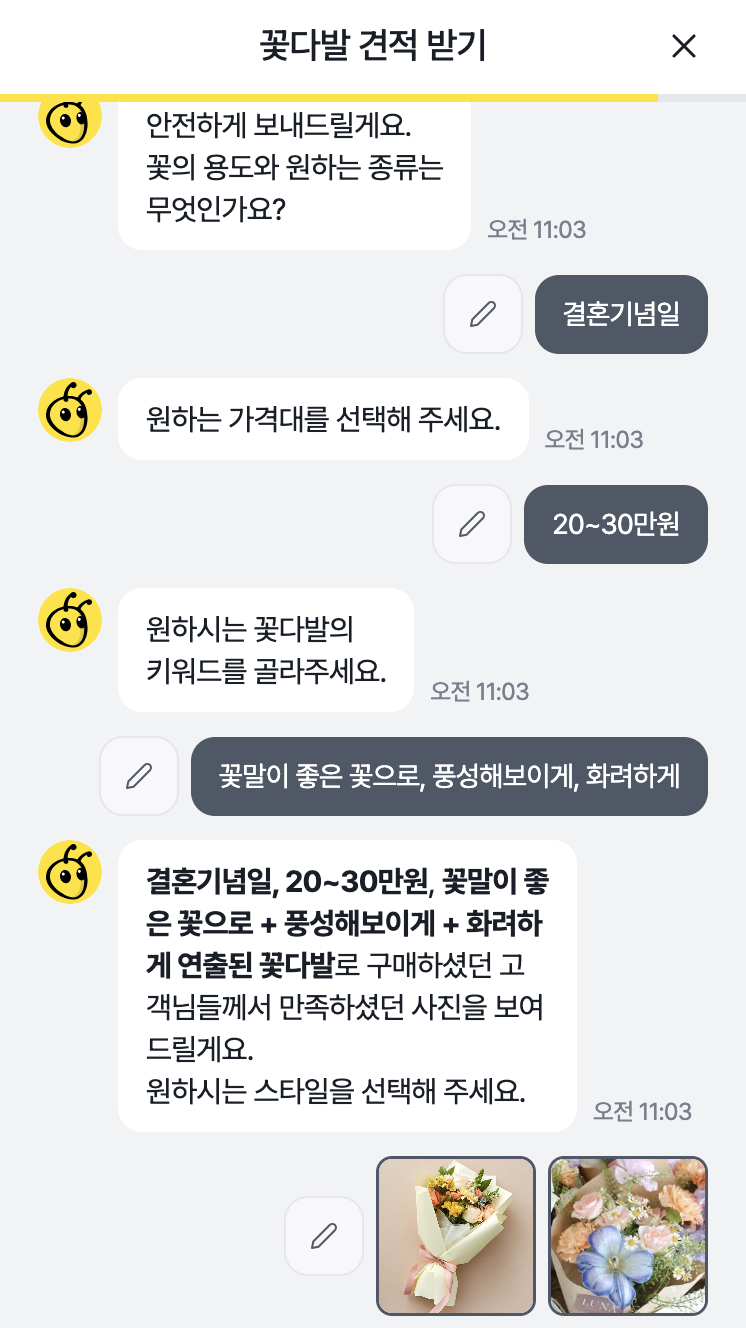Select the yellow bouquet on pink background photo
This screenshot has width=746, height=1328.
pos(457,1236)
